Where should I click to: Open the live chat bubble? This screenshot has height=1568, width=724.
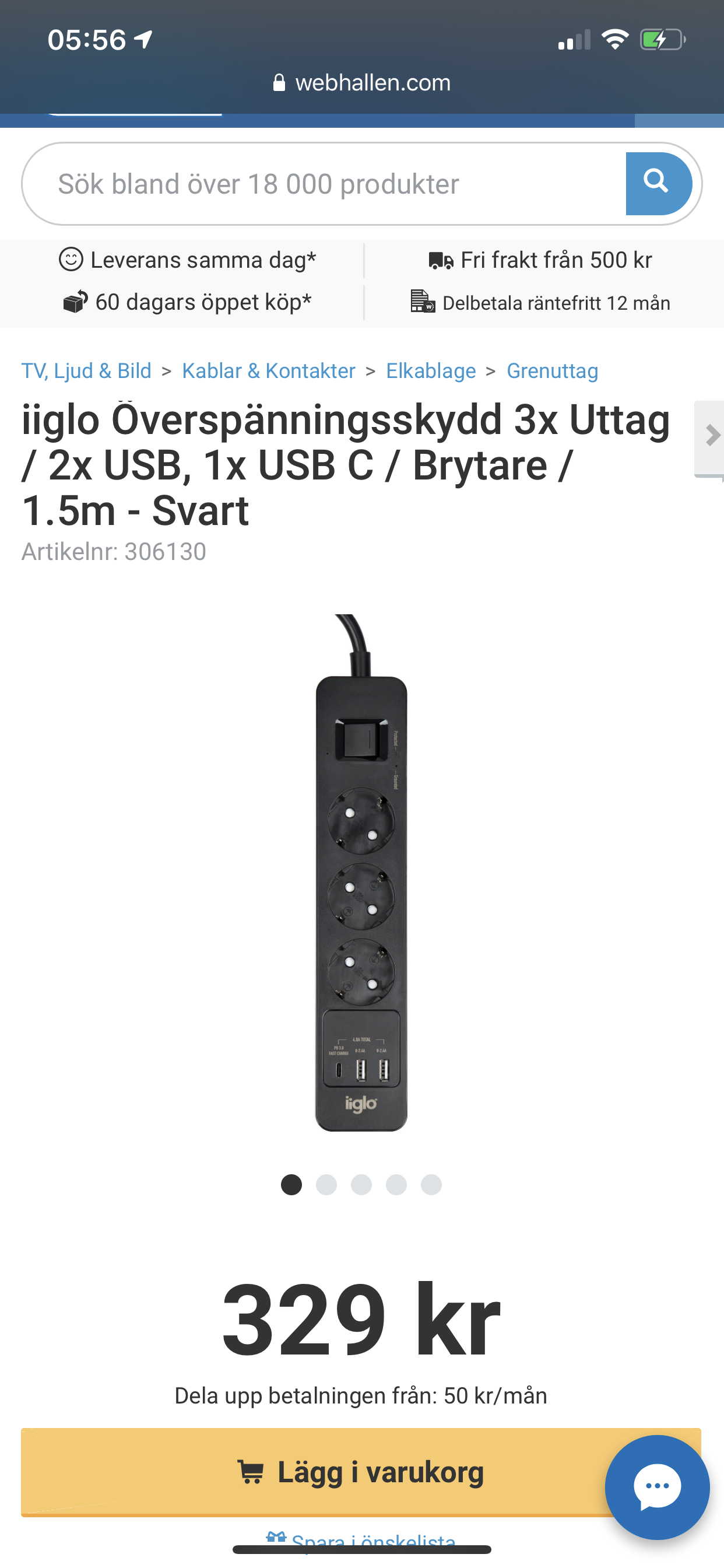coord(657,1487)
